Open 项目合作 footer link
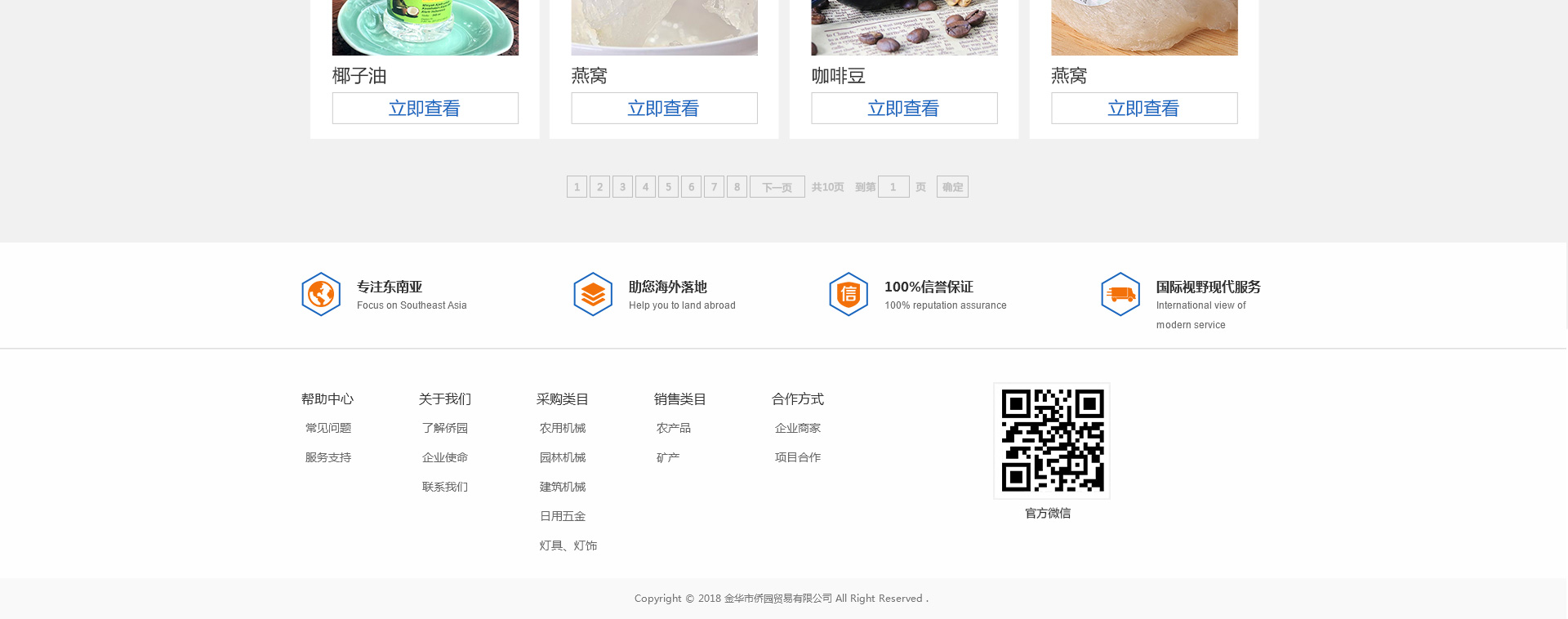The height and width of the screenshot is (619, 1568). click(798, 457)
